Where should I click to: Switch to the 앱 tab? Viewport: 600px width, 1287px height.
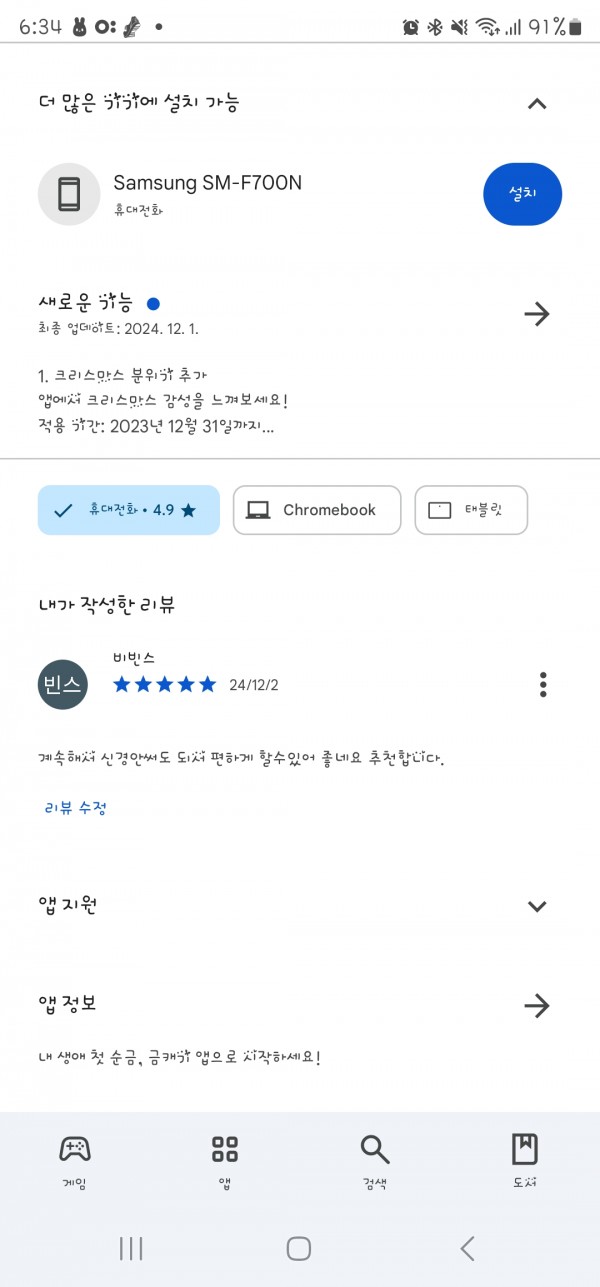(225, 1162)
